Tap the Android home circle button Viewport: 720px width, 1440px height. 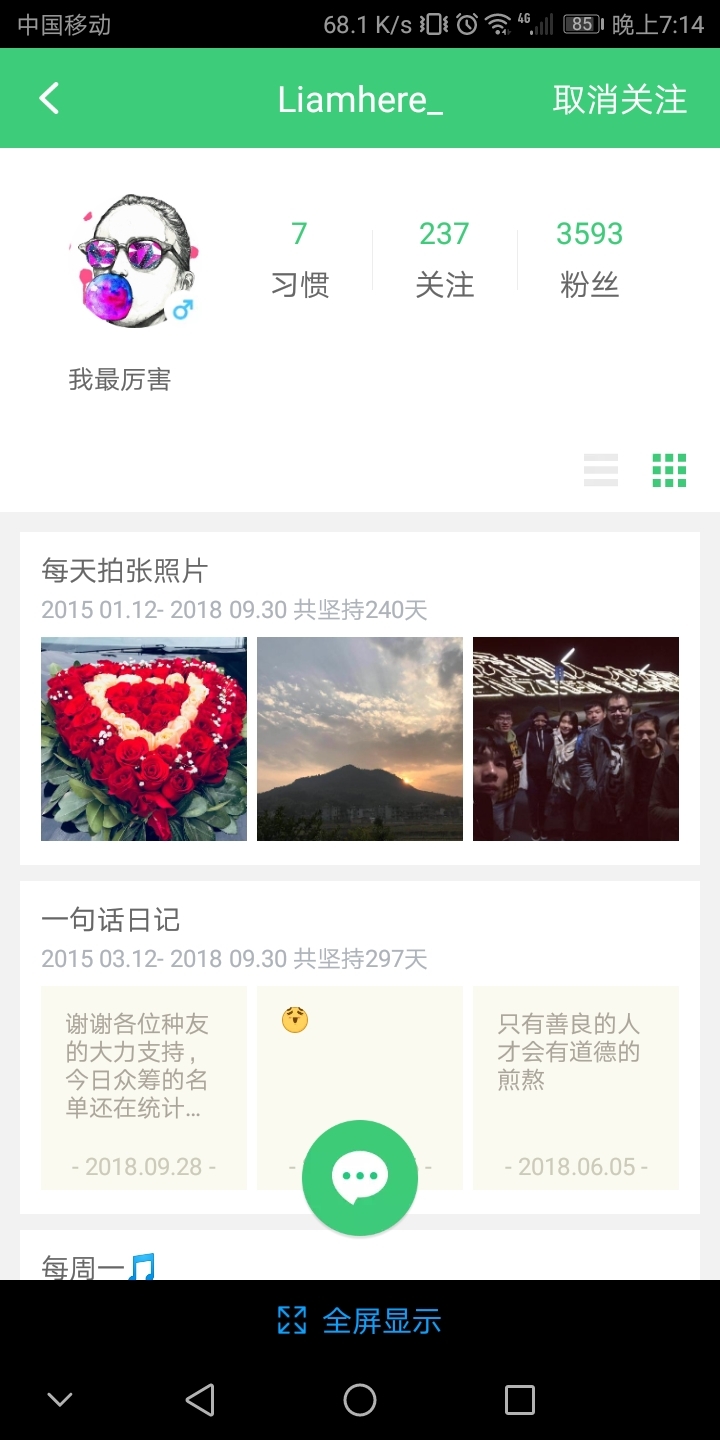click(359, 1400)
